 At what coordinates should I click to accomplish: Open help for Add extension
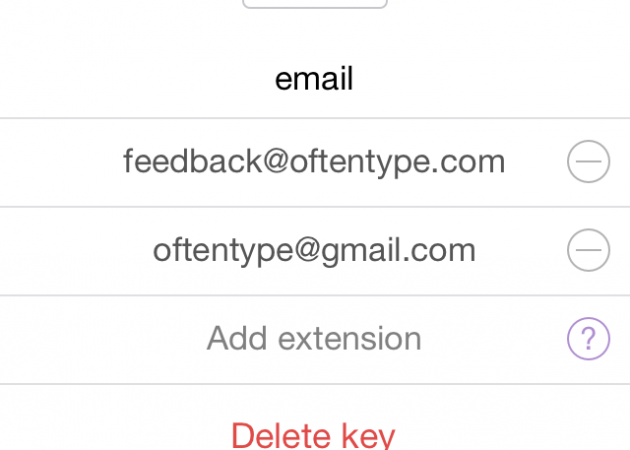click(588, 339)
